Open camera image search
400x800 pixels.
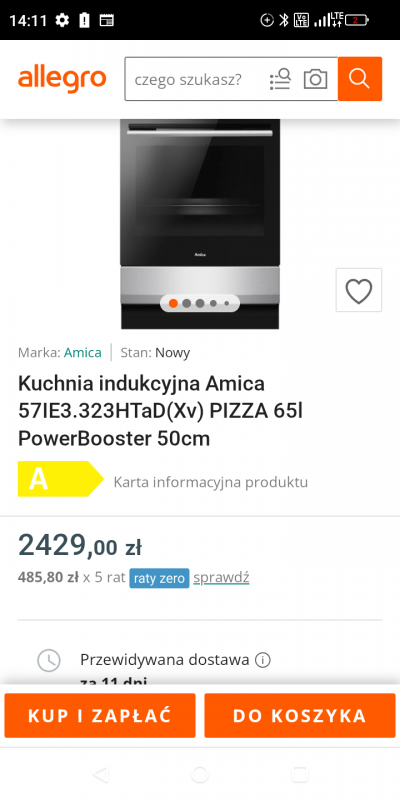pos(315,79)
